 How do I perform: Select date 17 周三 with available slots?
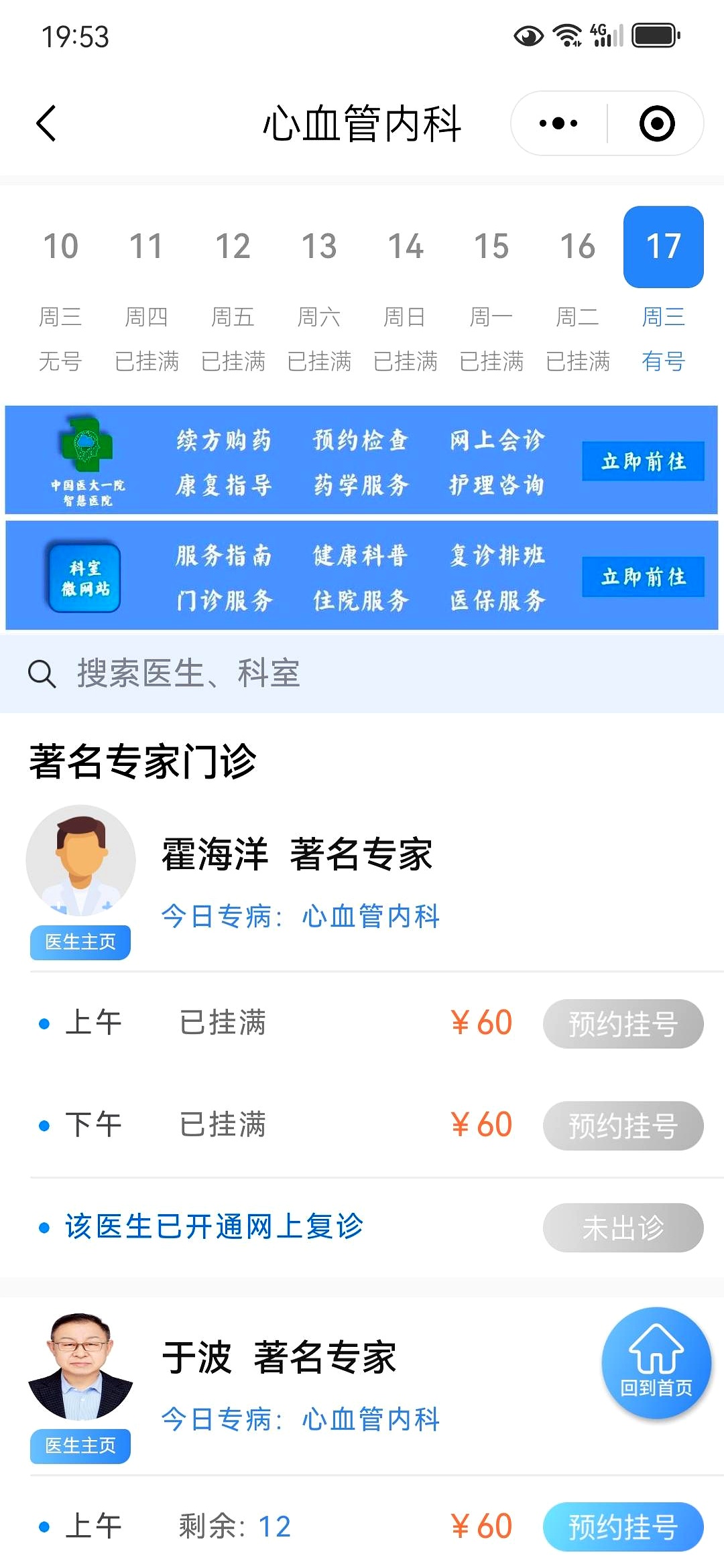click(x=663, y=247)
